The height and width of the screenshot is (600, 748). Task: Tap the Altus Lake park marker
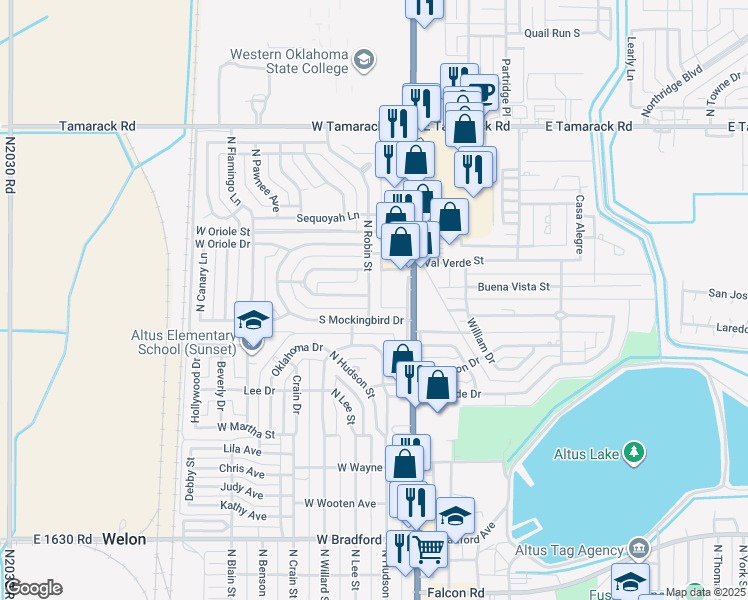(x=632, y=453)
